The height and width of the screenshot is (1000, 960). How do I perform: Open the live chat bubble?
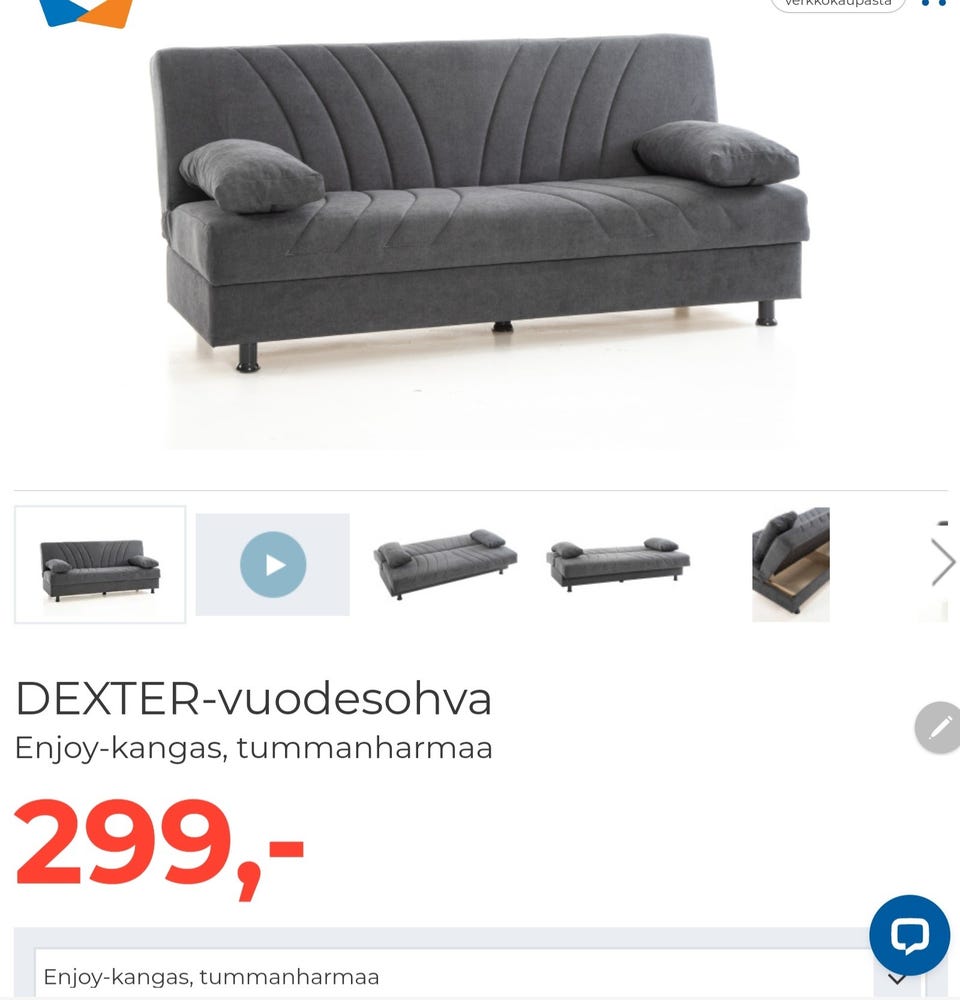click(909, 935)
